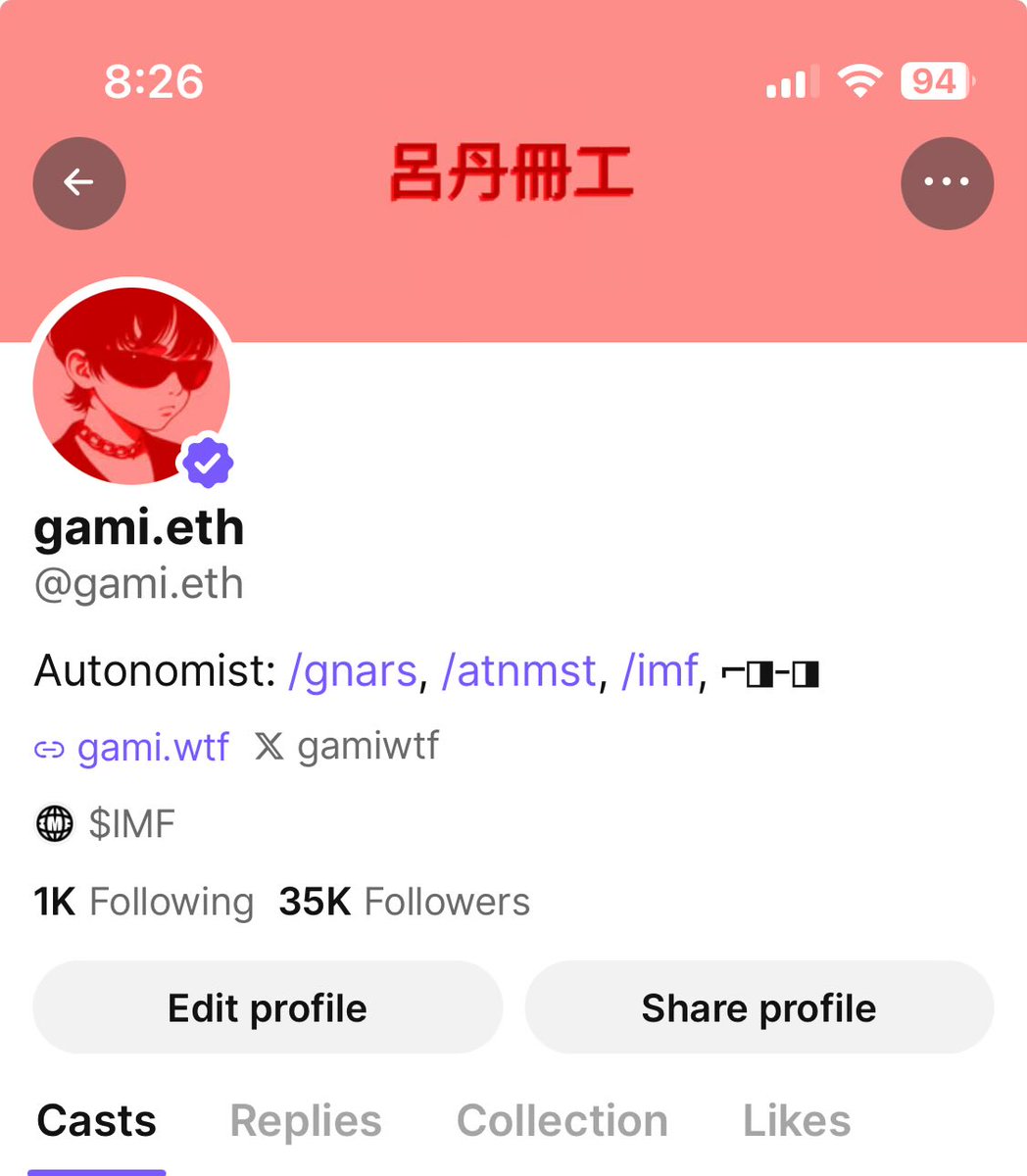This screenshot has width=1027, height=1176.
Task: Select the Casts tab
Action: 97,1121
